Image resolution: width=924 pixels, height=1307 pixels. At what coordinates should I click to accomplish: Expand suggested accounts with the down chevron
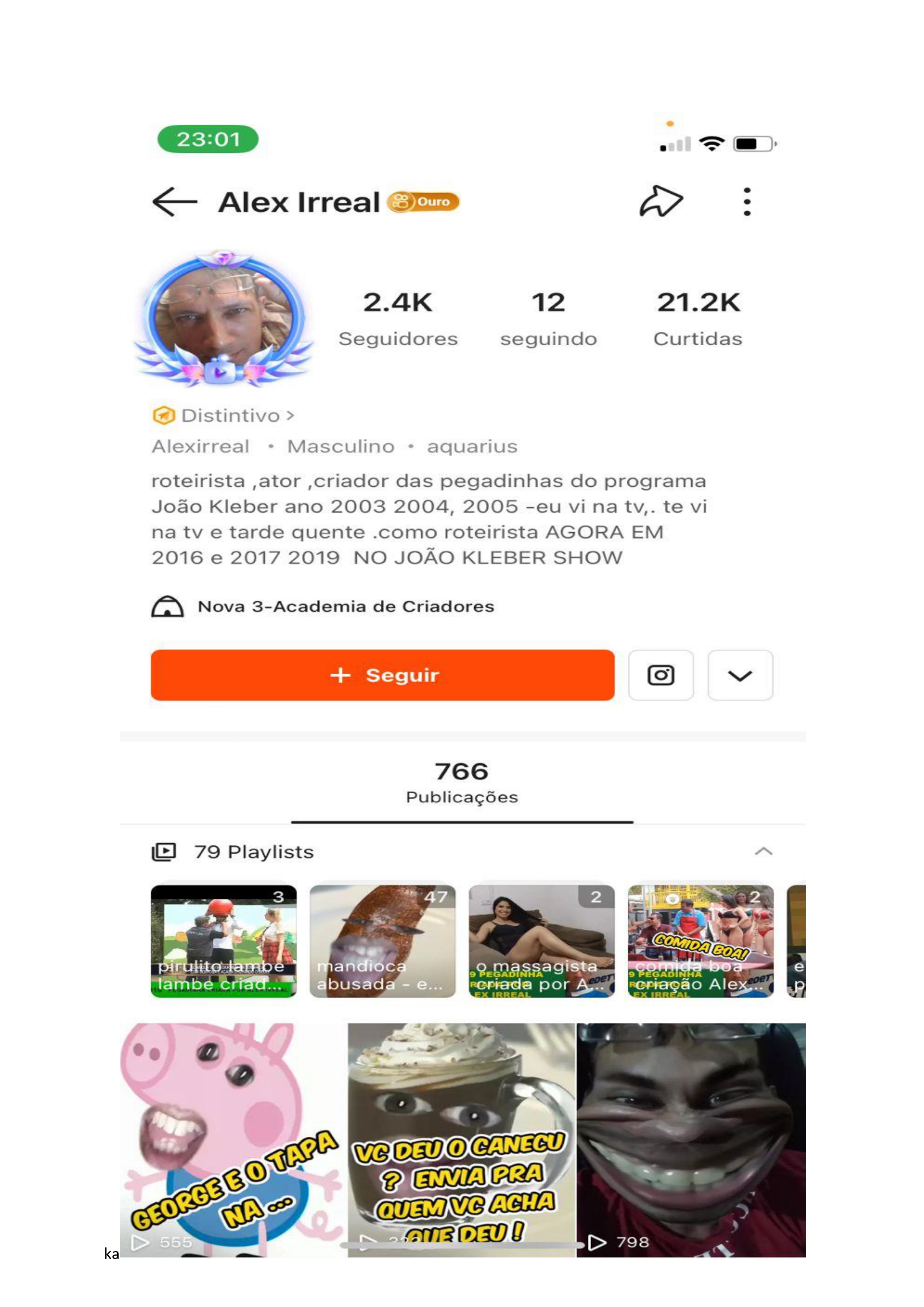(740, 675)
